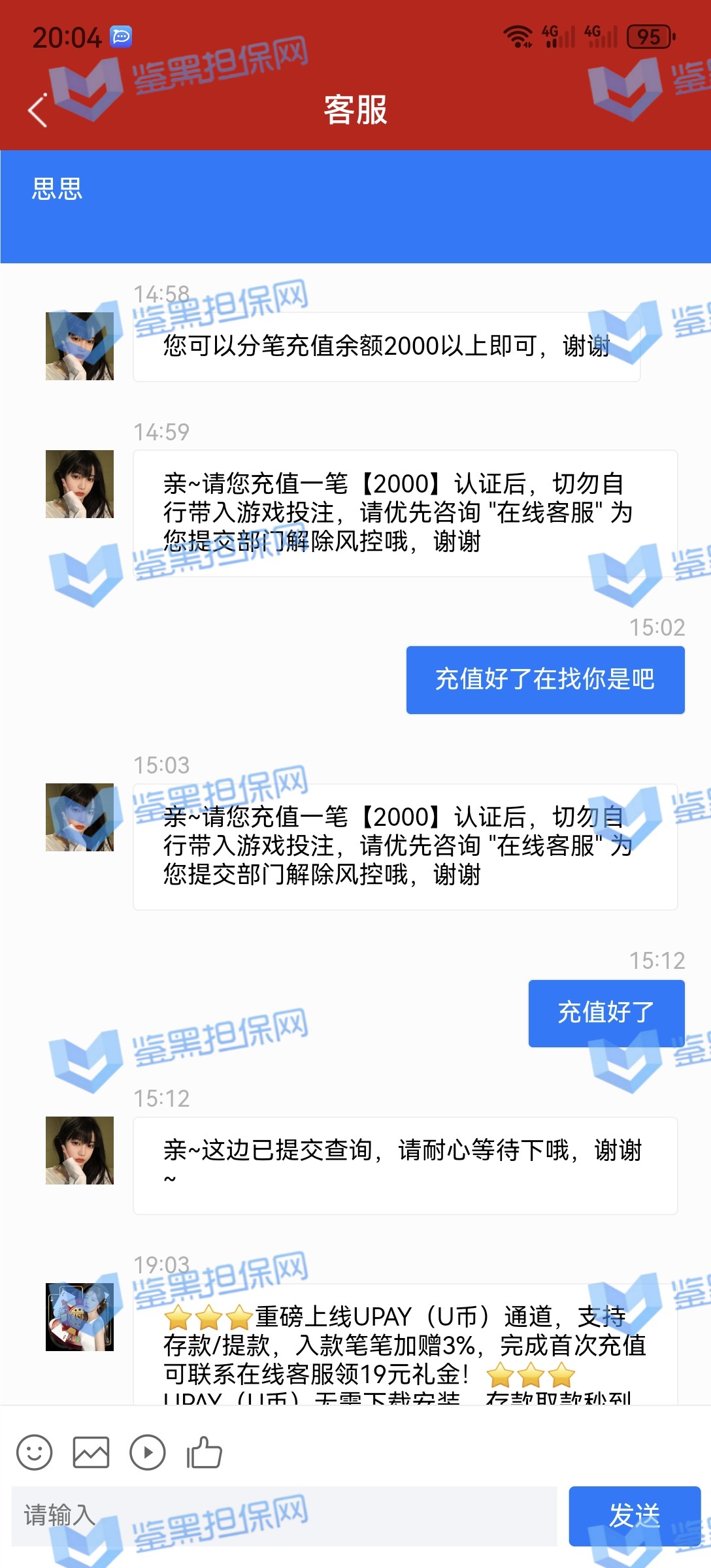Send the message with 发送
The width and height of the screenshot is (711, 1568).
(634, 1515)
